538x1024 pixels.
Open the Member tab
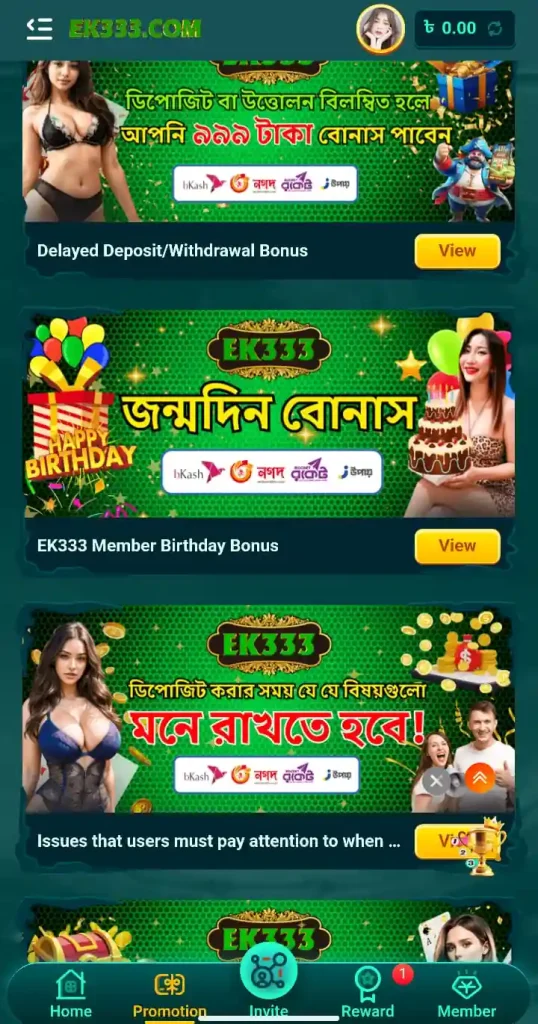pyautogui.click(x=467, y=994)
